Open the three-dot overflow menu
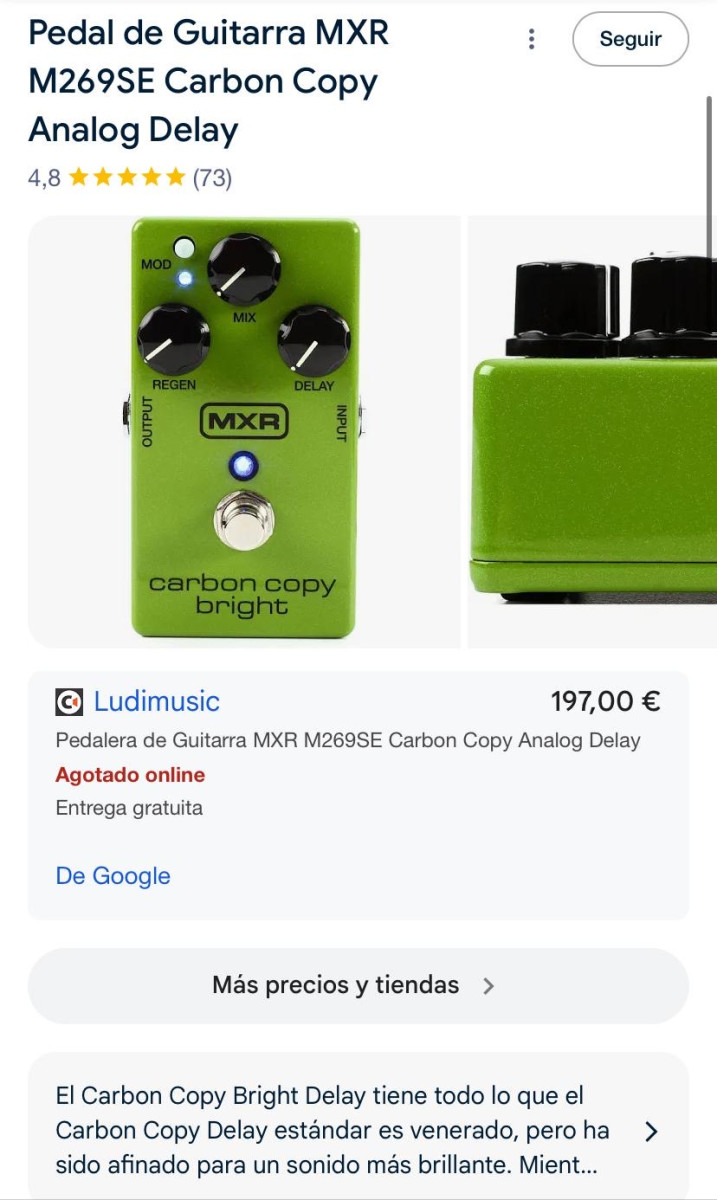Screen dimensions: 717x1200 point(531,40)
